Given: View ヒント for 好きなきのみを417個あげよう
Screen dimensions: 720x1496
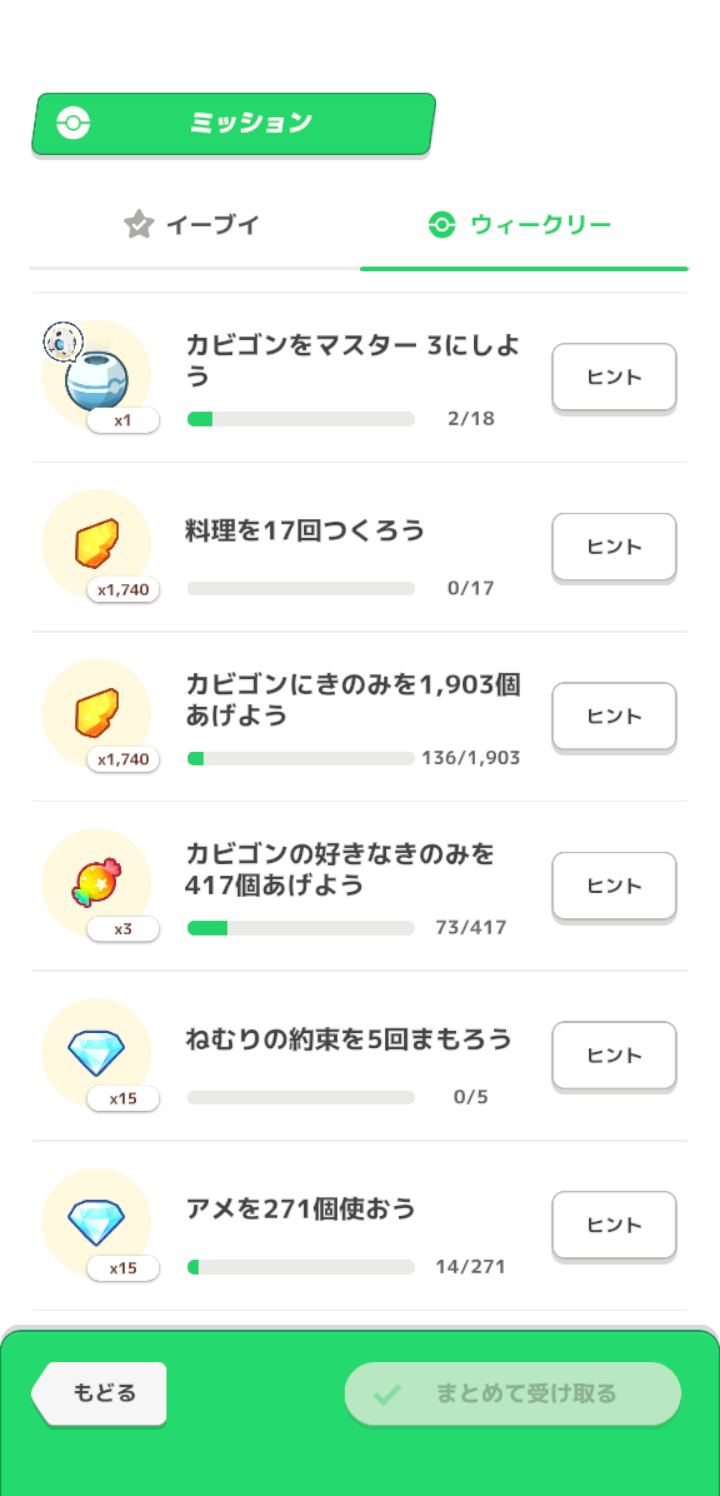Looking at the screenshot, I should click(614, 886).
